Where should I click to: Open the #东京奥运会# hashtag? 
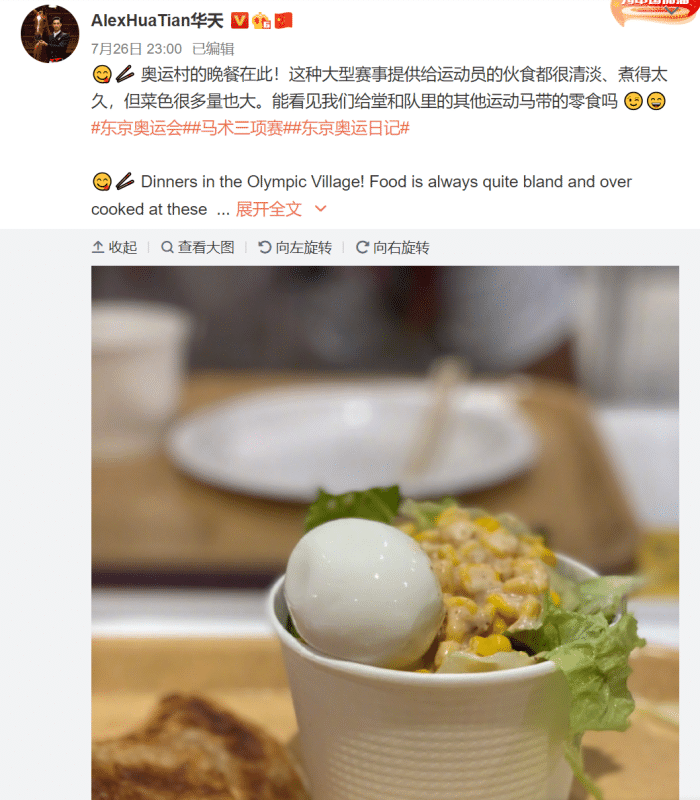point(138,127)
